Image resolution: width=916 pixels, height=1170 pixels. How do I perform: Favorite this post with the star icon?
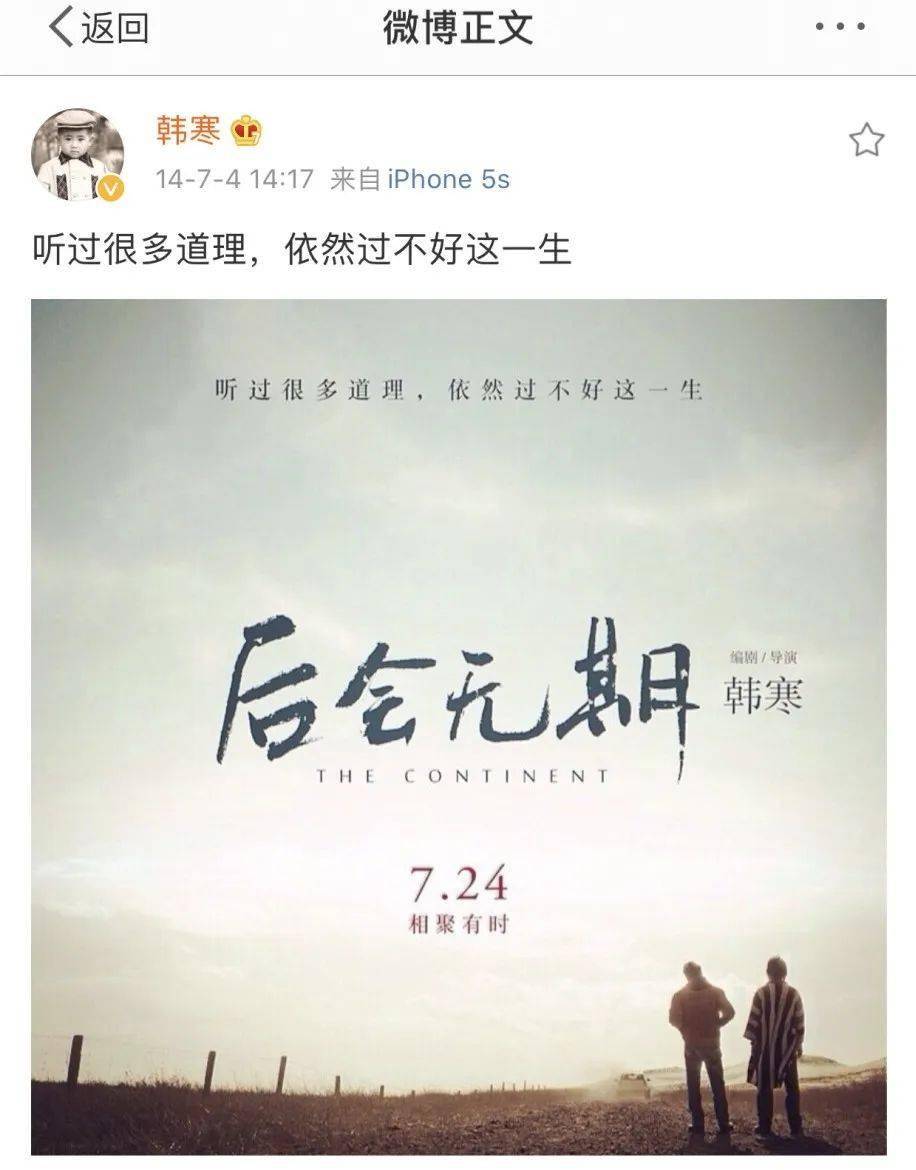[866, 141]
